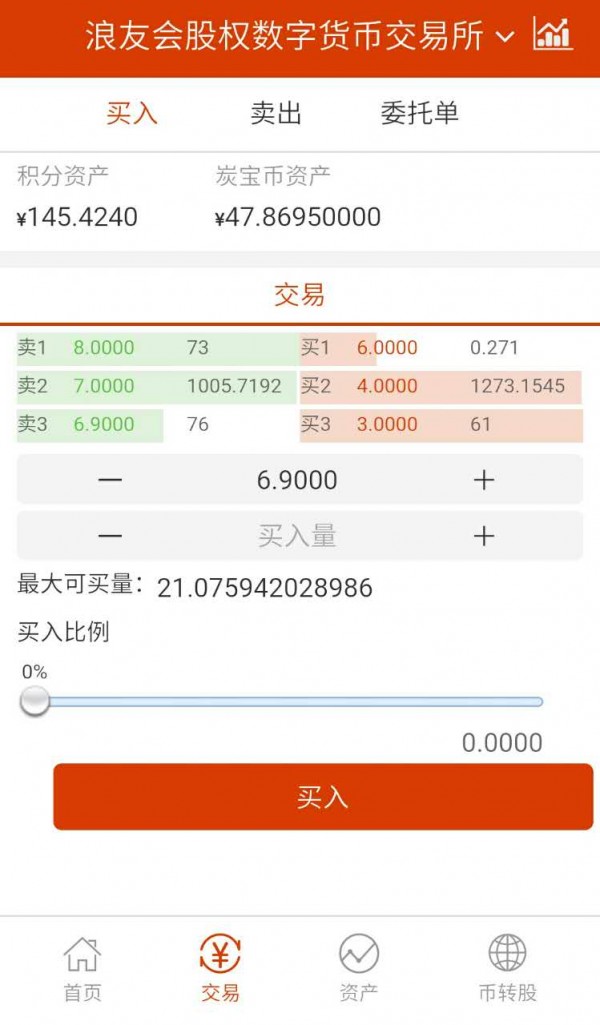This screenshot has height=1025, width=600.
Task: Increase 买入量 with the plus button
Action: pyautogui.click(x=484, y=536)
